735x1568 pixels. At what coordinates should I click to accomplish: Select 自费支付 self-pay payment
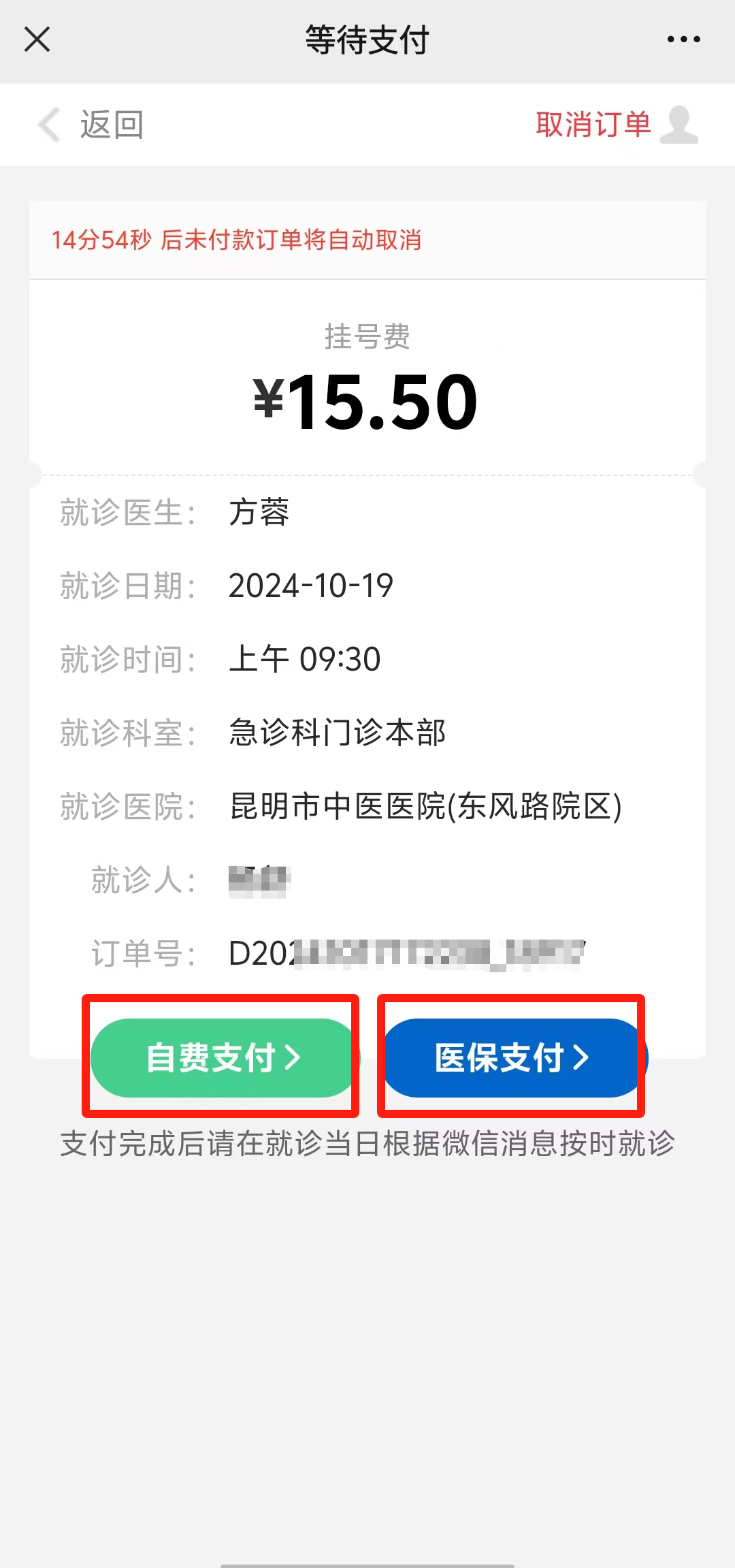pyautogui.click(x=220, y=1058)
